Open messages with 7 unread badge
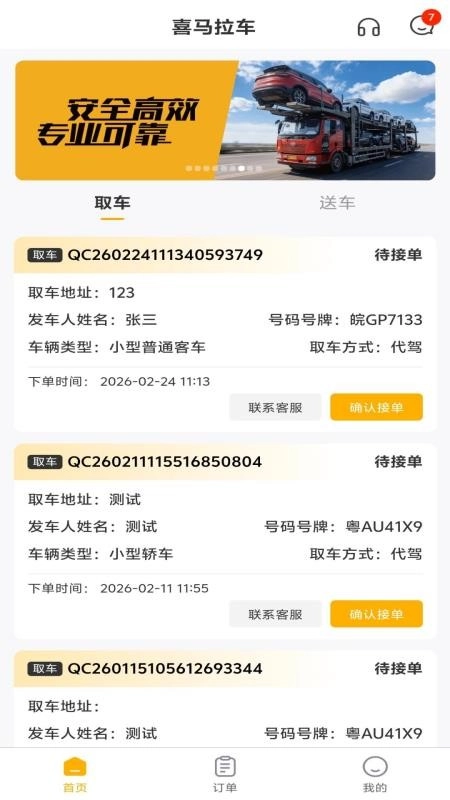Viewport: 450px width, 800px height. click(423, 24)
